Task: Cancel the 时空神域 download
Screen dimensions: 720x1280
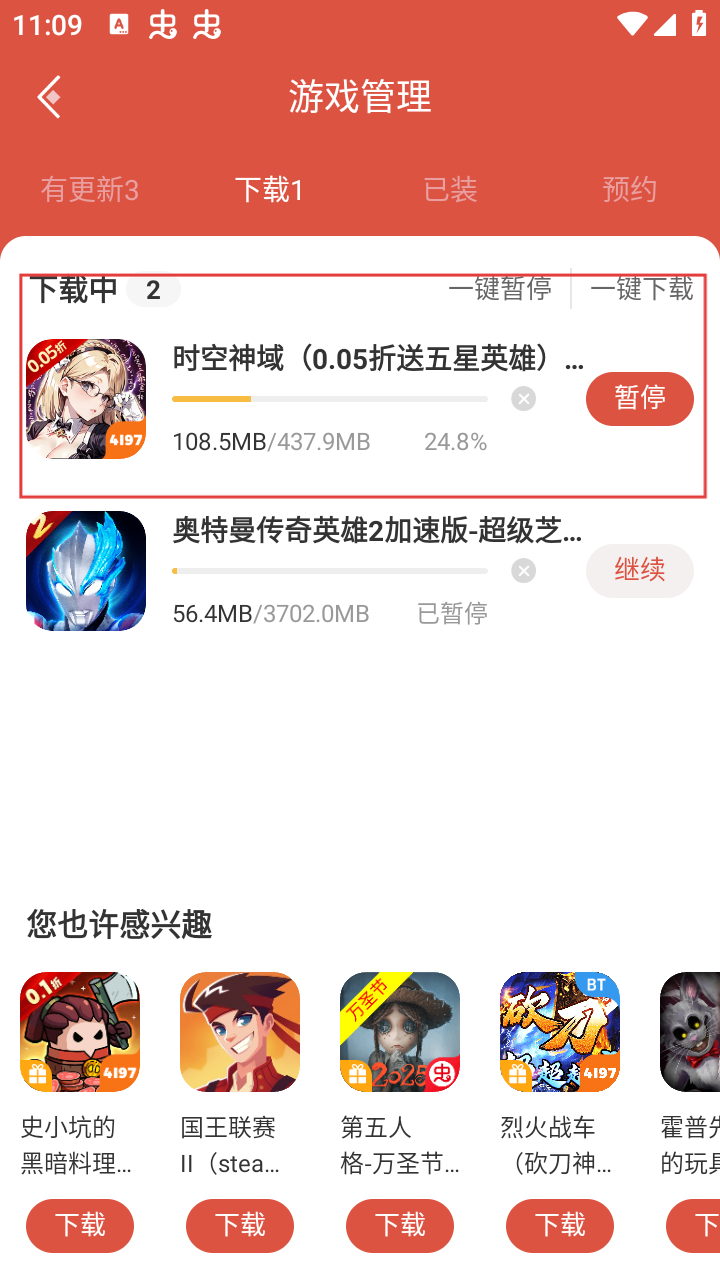Action: point(523,399)
